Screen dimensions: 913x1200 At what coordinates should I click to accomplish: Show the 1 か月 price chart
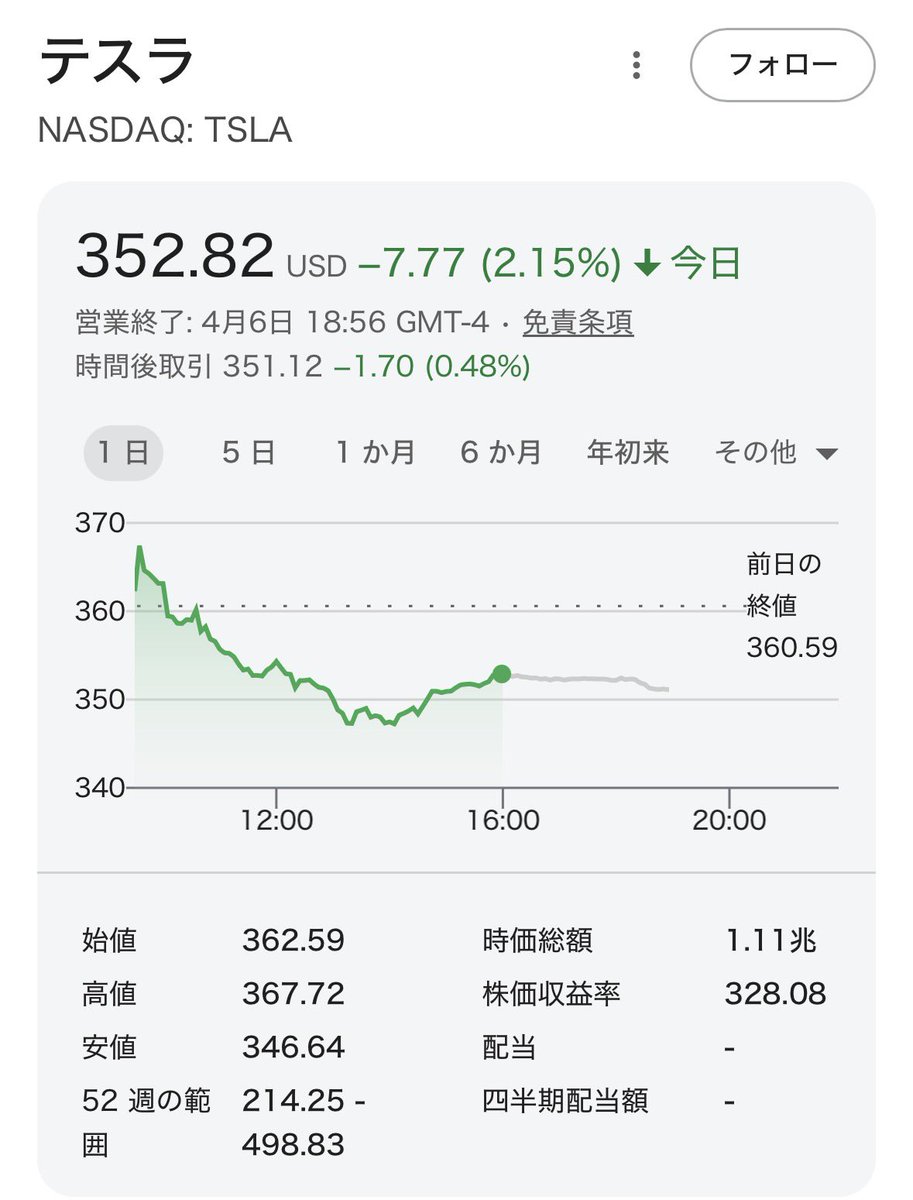coord(375,453)
